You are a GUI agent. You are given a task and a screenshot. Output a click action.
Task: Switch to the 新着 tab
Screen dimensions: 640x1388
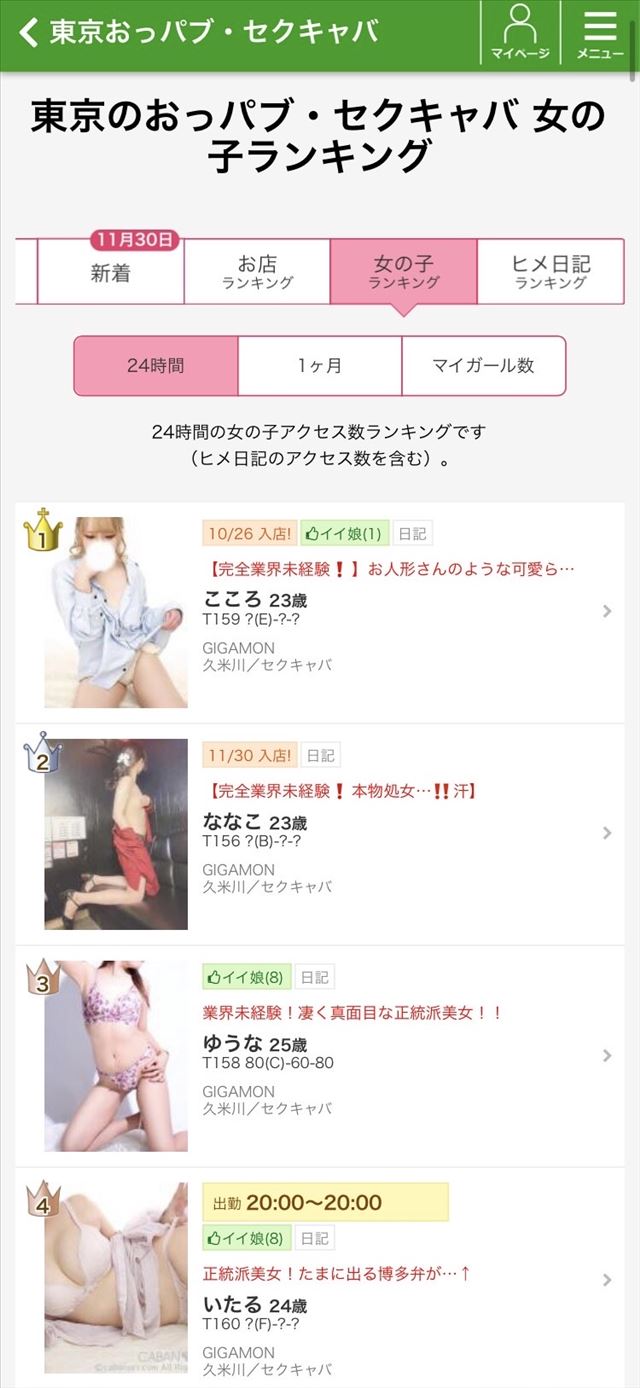110,272
